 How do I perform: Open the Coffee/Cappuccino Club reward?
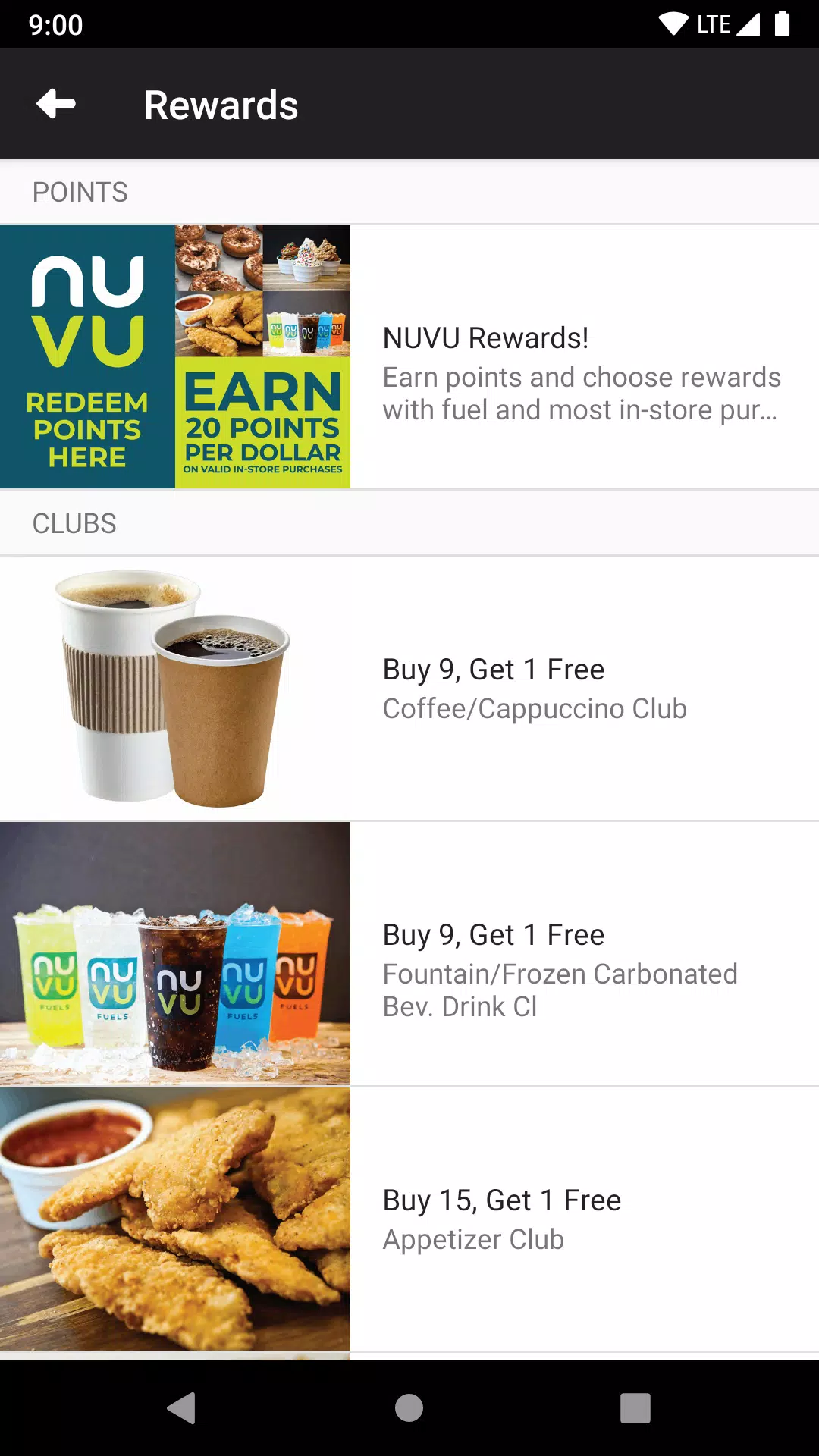(409, 689)
